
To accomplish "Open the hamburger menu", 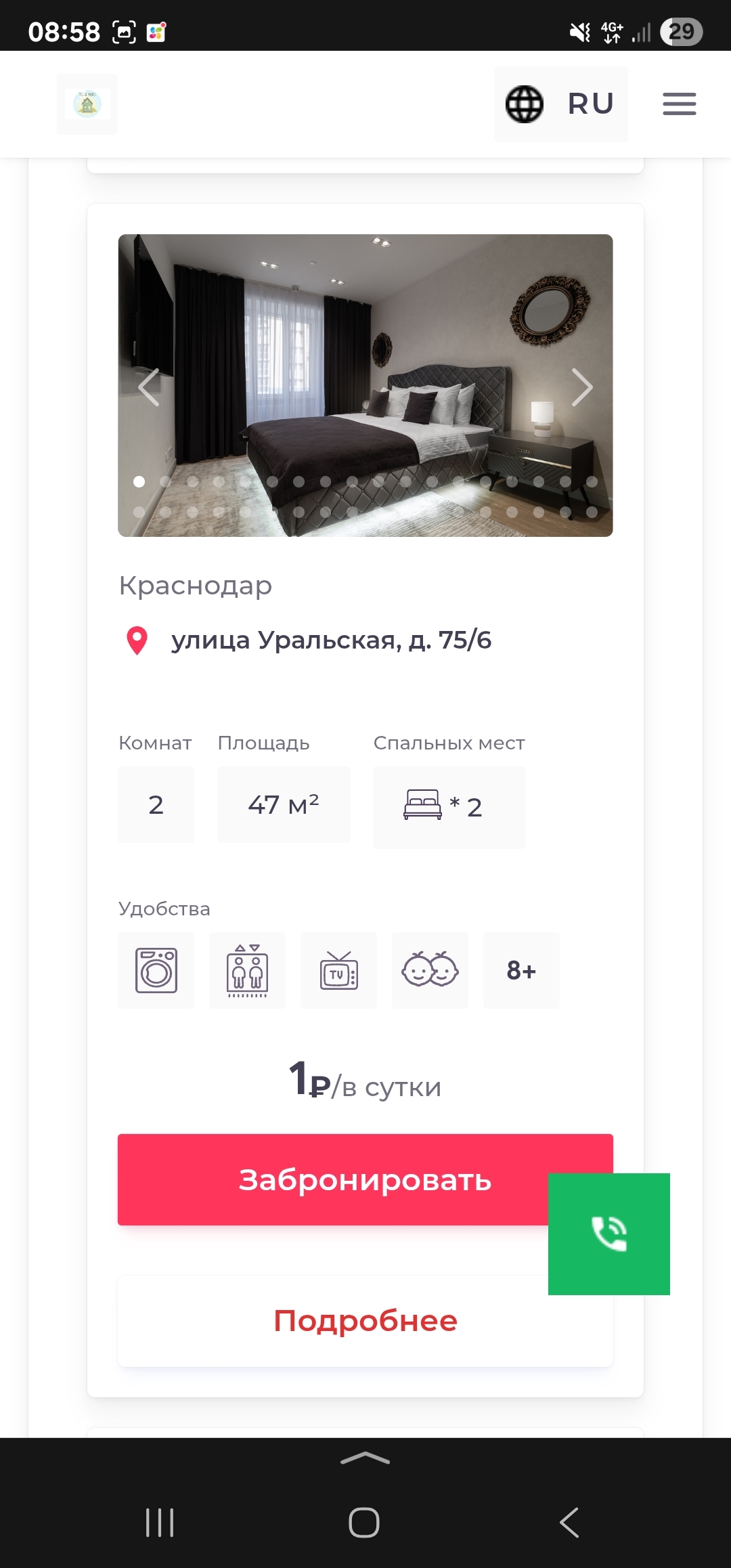I will pyautogui.click(x=679, y=104).
